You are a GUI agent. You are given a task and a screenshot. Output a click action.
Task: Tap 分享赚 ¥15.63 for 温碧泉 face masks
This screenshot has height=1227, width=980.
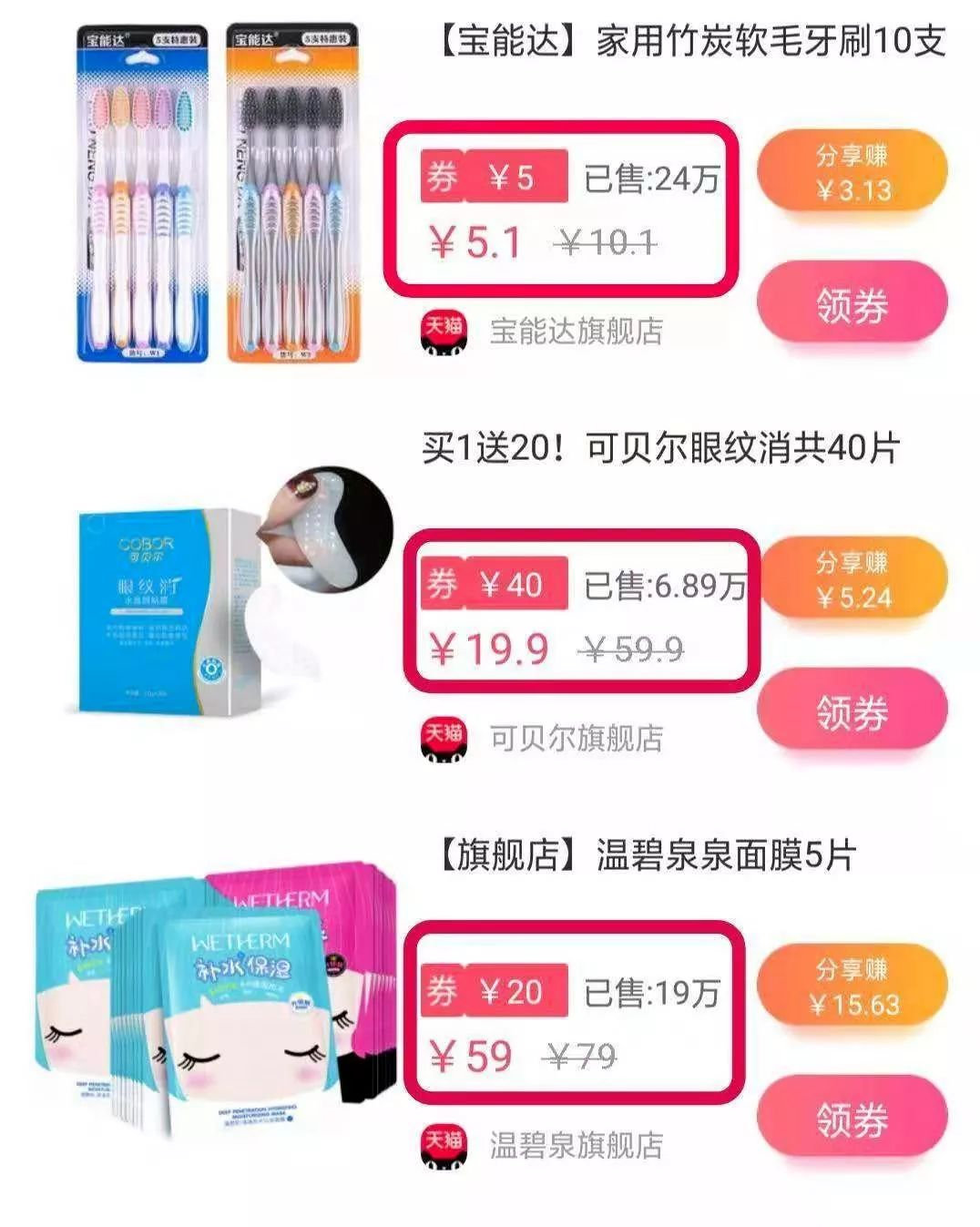pos(852,987)
